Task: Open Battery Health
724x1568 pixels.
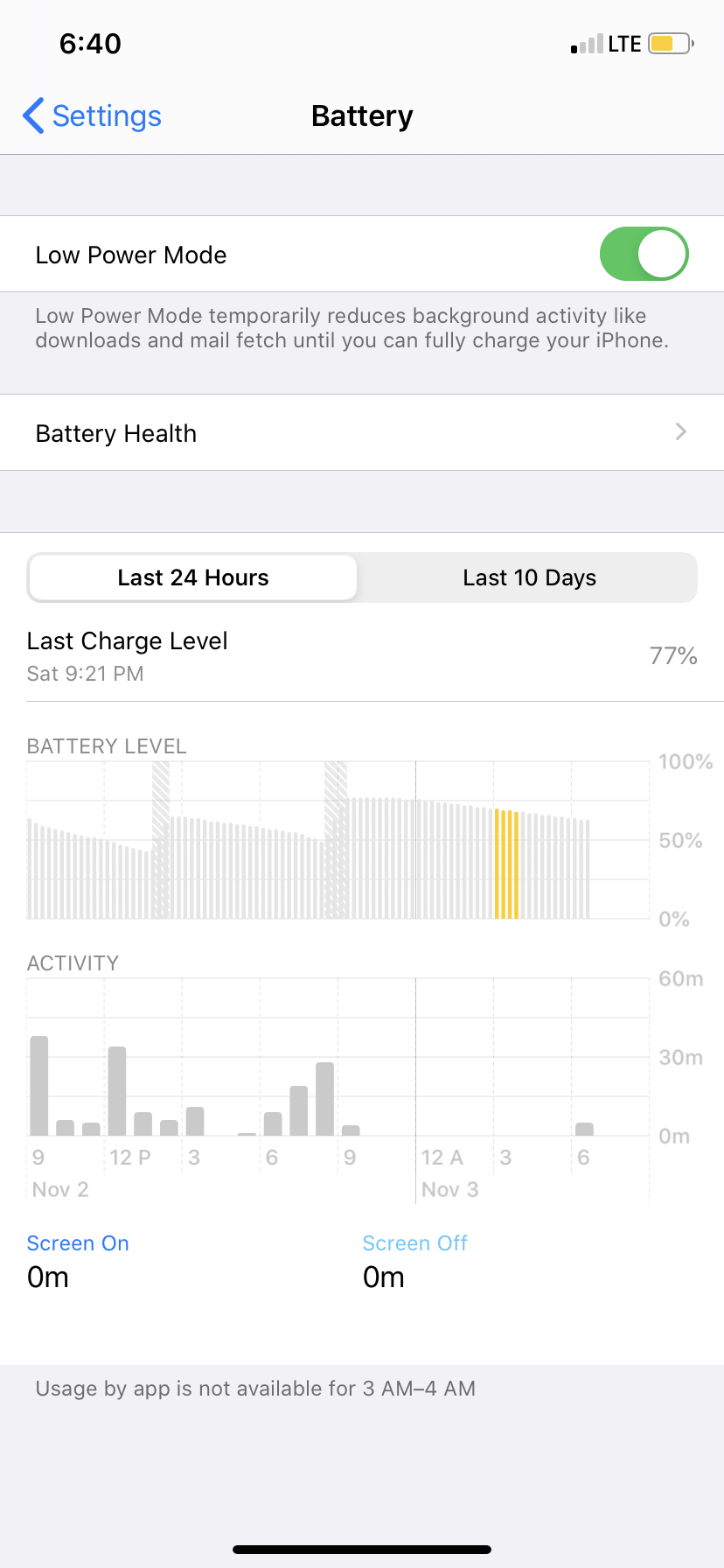Action: pyautogui.click(x=362, y=433)
